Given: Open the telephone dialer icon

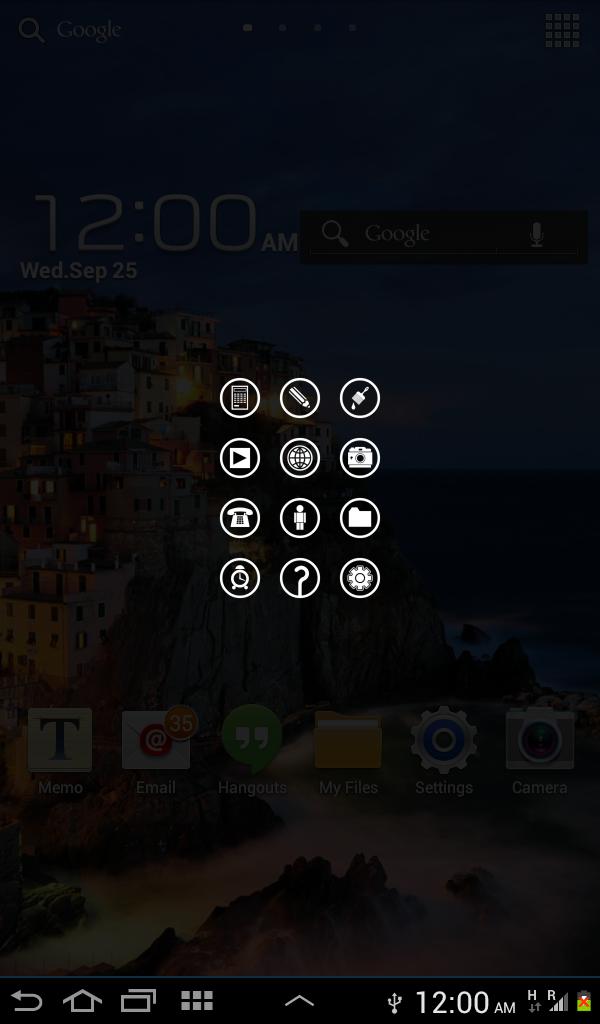Looking at the screenshot, I should [240, 518].
